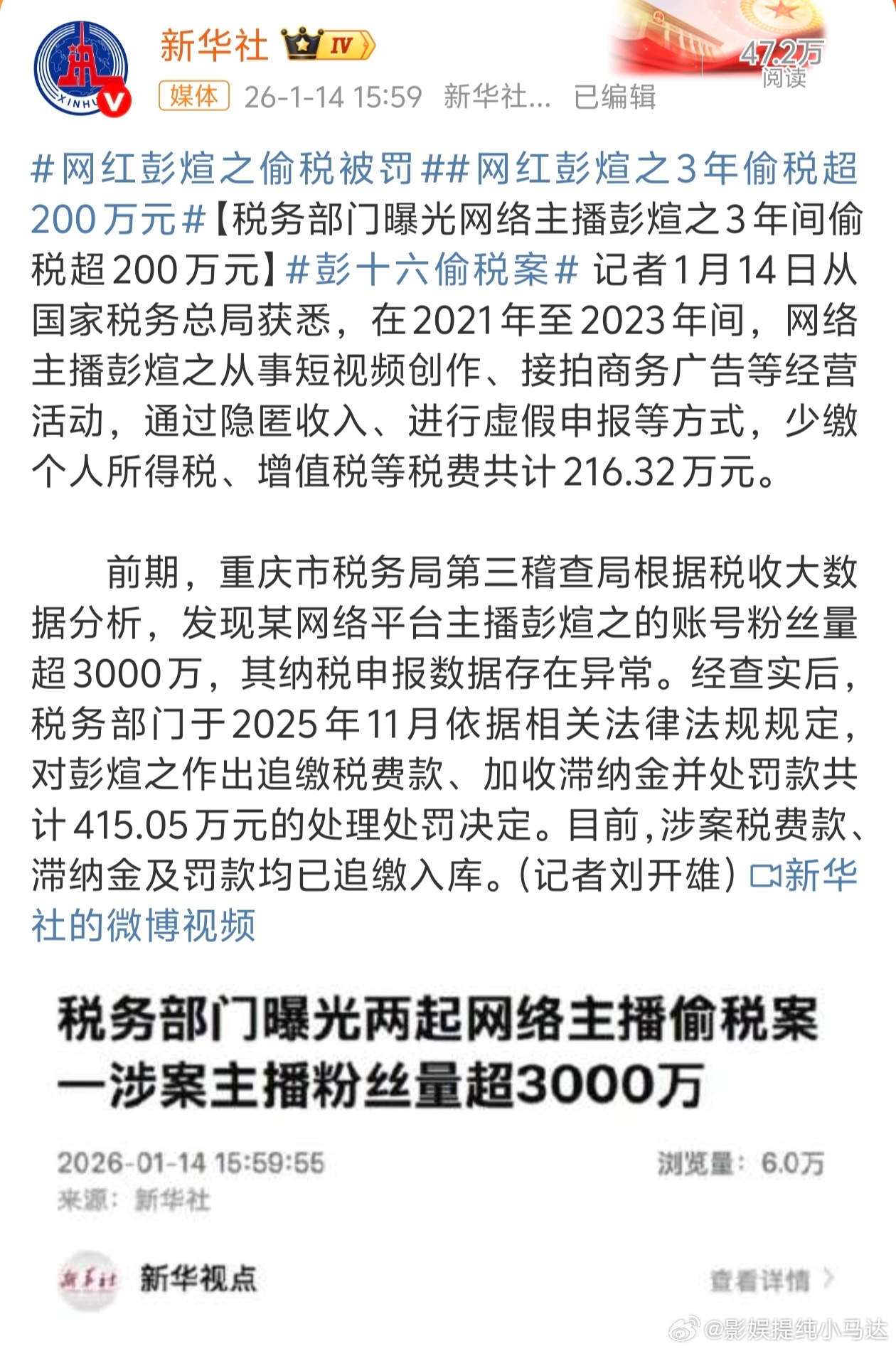Click the 已编辑 edited label
896x1351 pixels.
pos(614,95)
